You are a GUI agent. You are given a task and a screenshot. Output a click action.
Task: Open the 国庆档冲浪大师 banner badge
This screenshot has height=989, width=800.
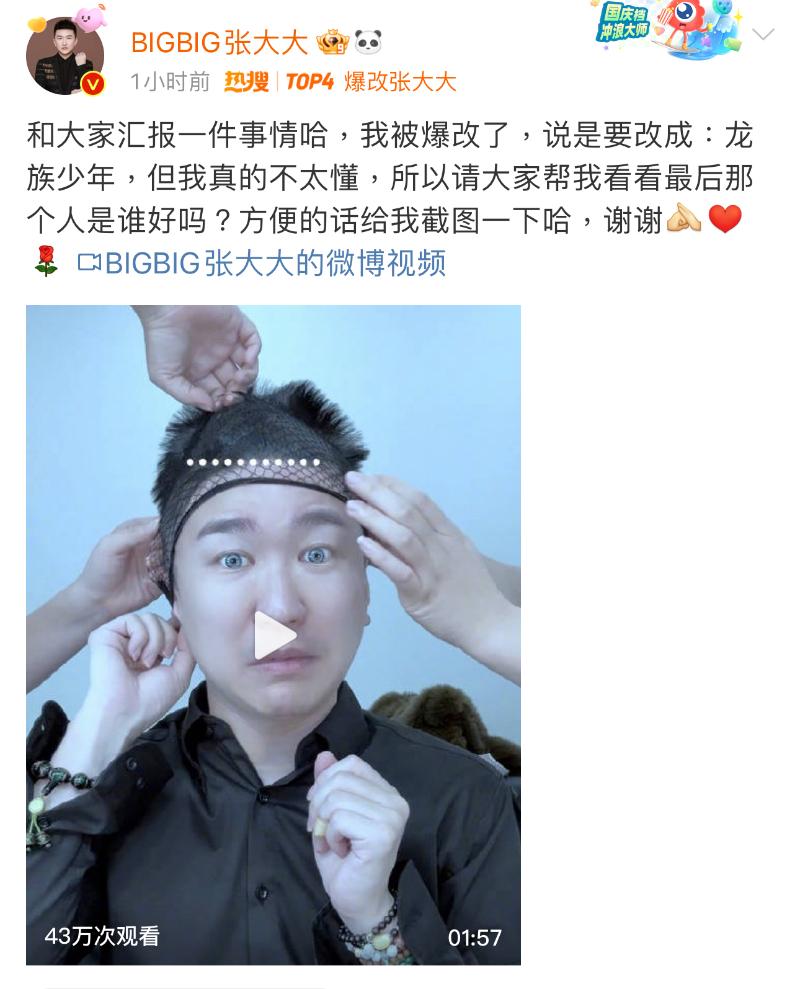point(668,28)
